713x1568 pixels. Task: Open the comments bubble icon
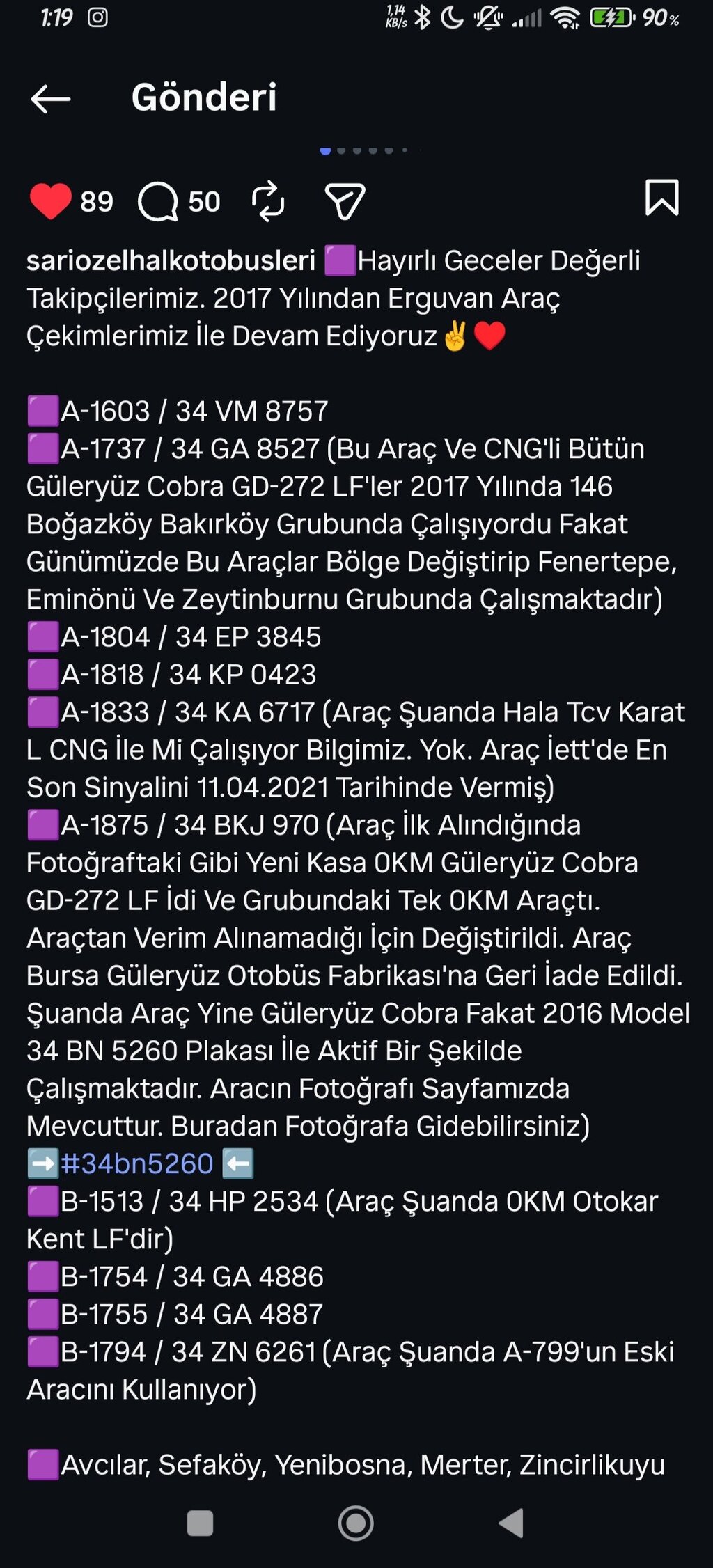(158, 202)
